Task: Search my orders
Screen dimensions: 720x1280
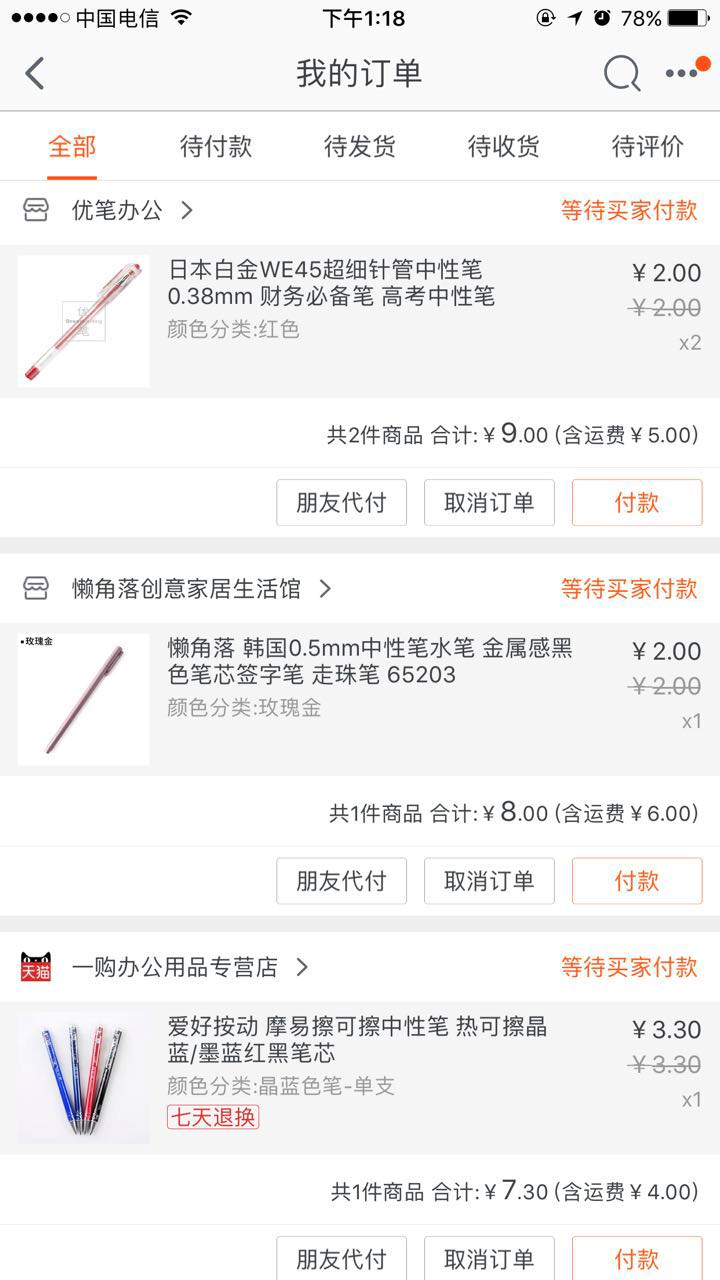Action: pyautogui.click(x=621, y=73)
